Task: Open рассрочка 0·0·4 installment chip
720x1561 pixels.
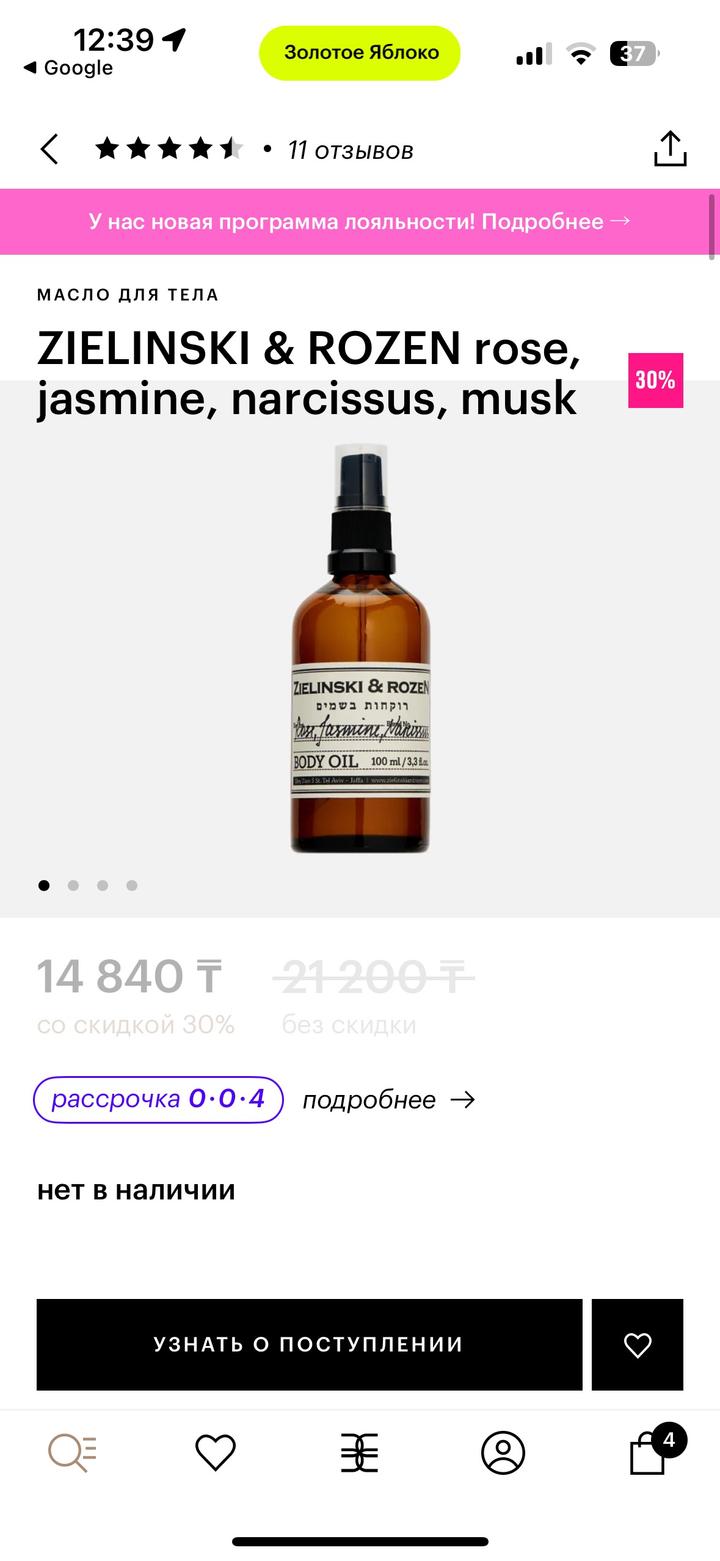Action: 158,1099
